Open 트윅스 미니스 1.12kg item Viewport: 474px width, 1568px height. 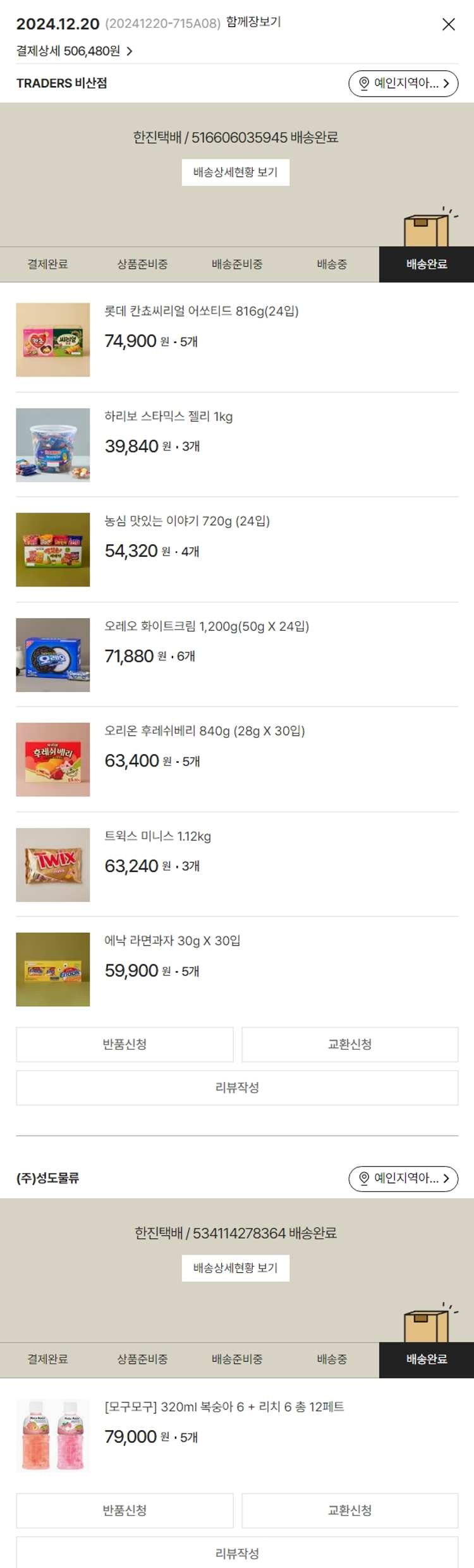[157, 836]
